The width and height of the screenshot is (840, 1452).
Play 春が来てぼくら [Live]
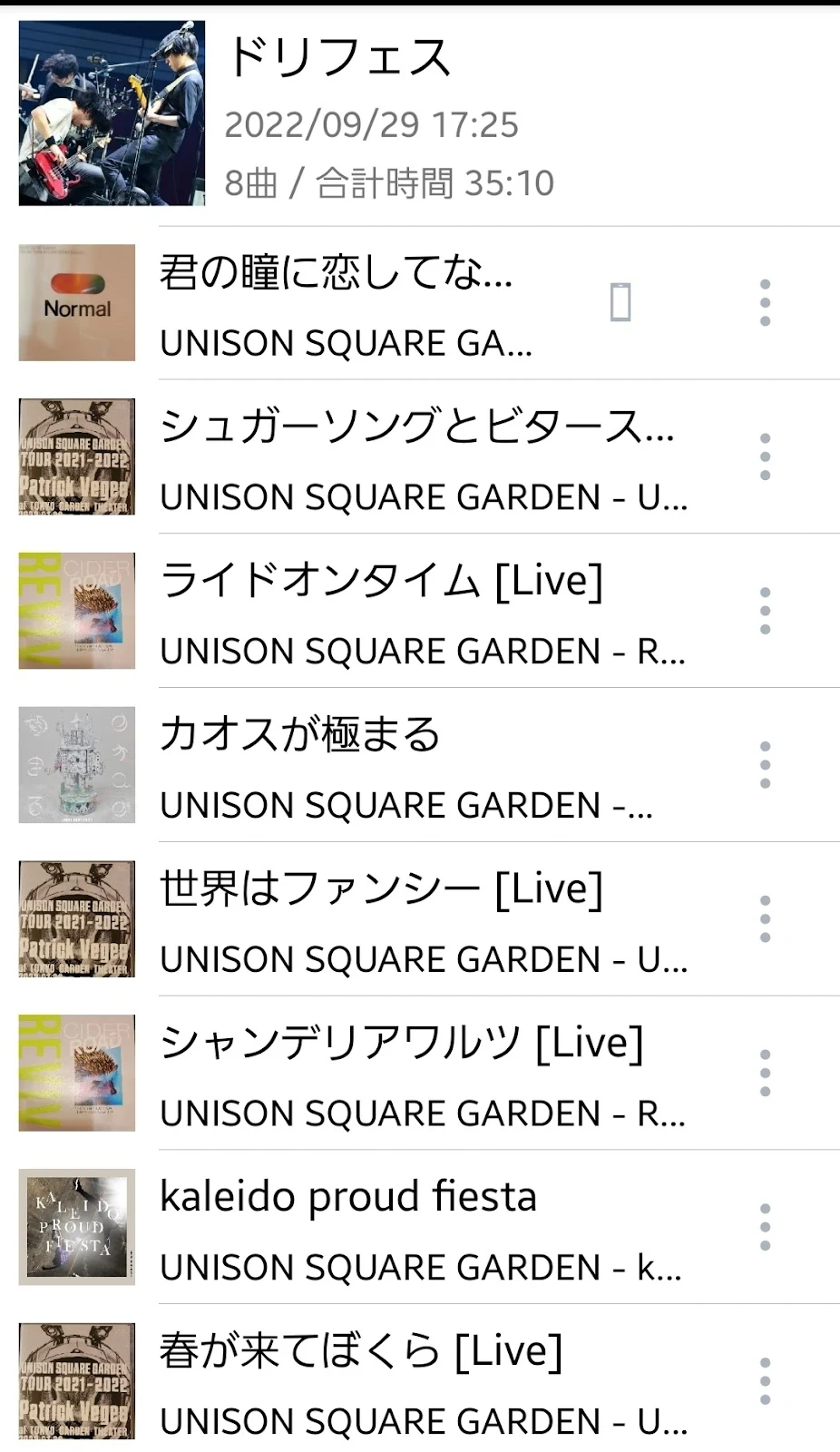[417, 1383]
